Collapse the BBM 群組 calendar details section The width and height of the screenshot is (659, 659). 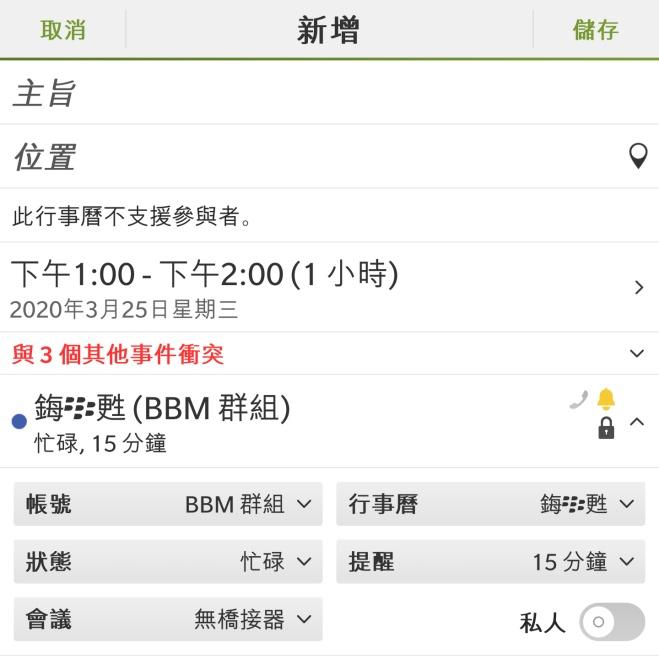(x=637, y=422)
